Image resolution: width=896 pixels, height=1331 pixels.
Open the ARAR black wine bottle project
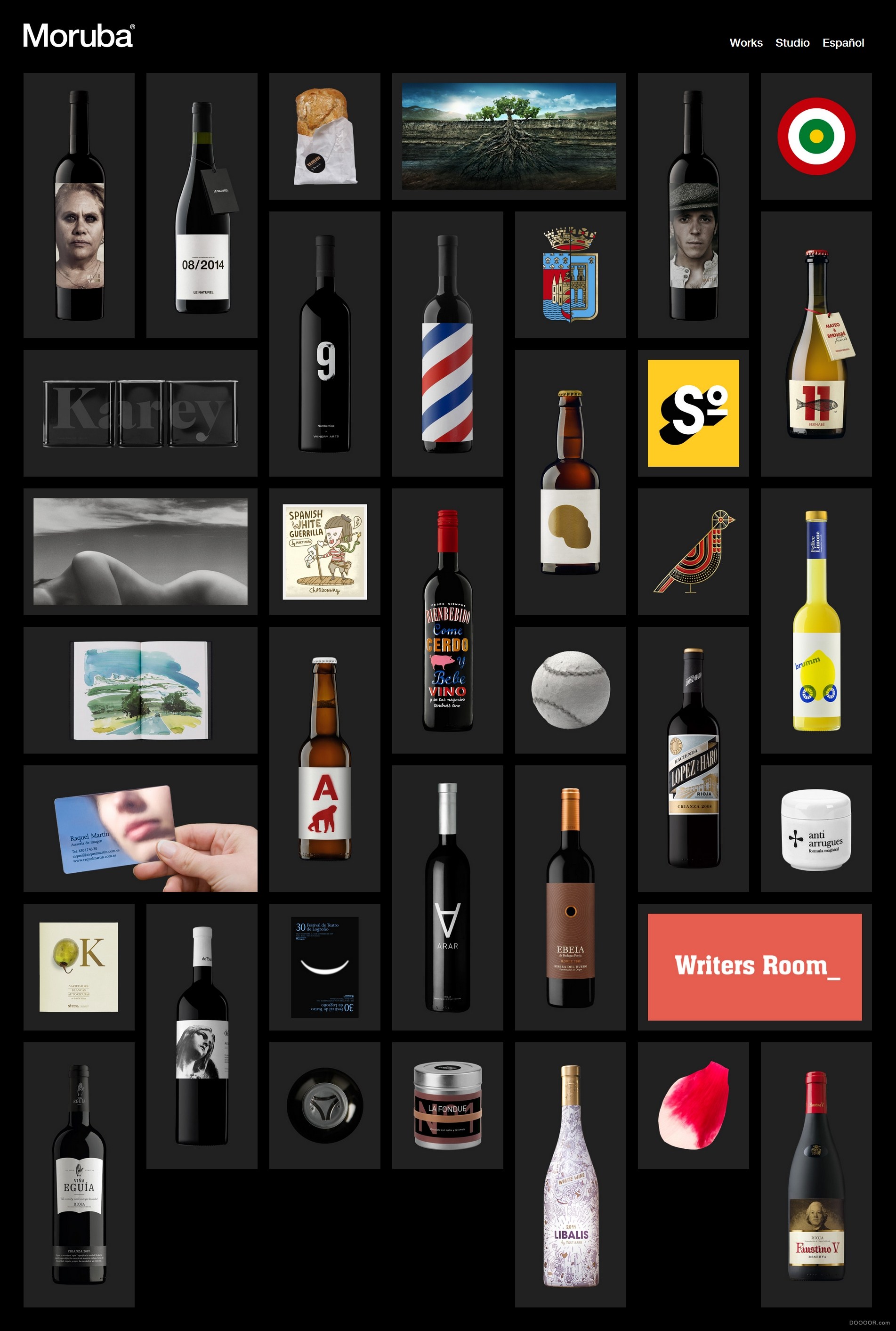pyautogui.click(x=447, y=897)
